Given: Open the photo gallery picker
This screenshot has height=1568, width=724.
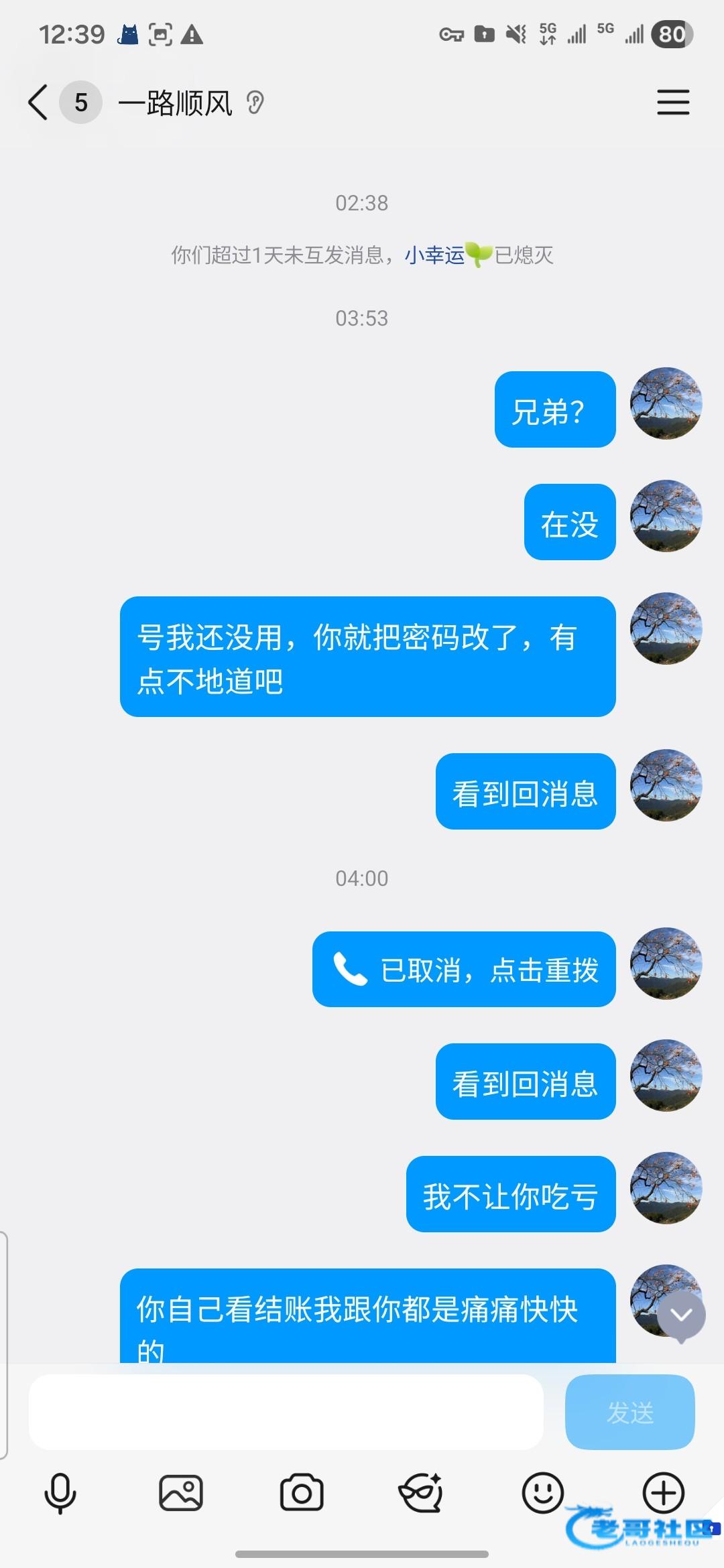Looking at the screenshot, I should click(181, 1494).
